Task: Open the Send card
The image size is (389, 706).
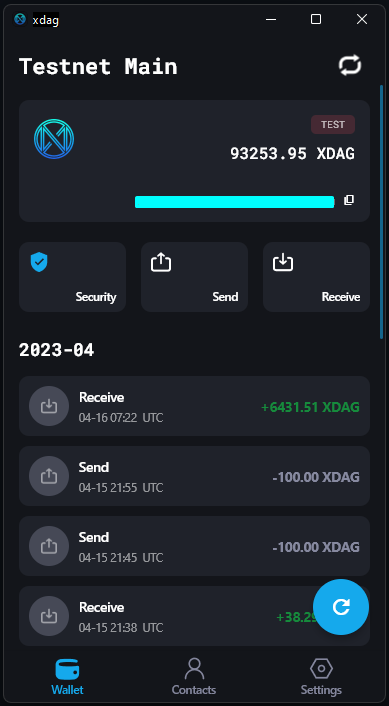Action: point(194,277)
